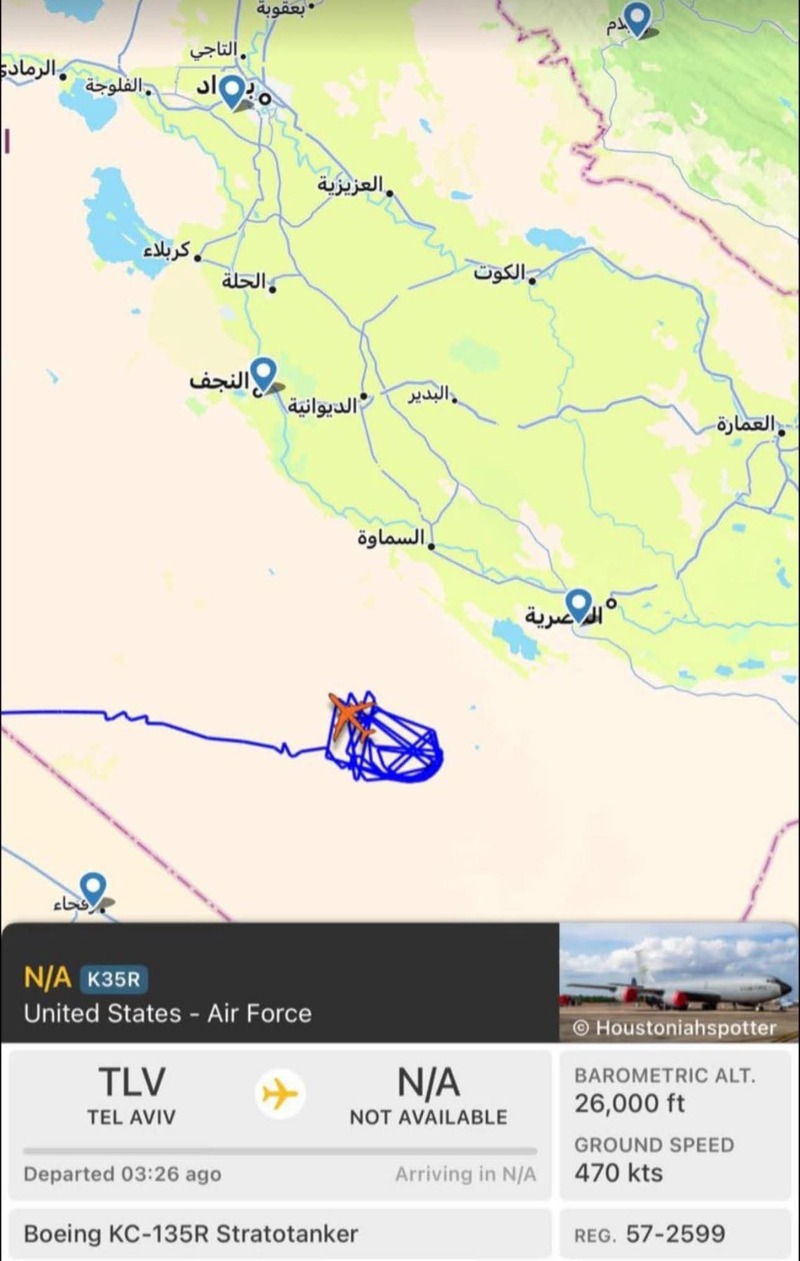
Task: Select the Nasiriyah airport pin
Action: point(578,604)
